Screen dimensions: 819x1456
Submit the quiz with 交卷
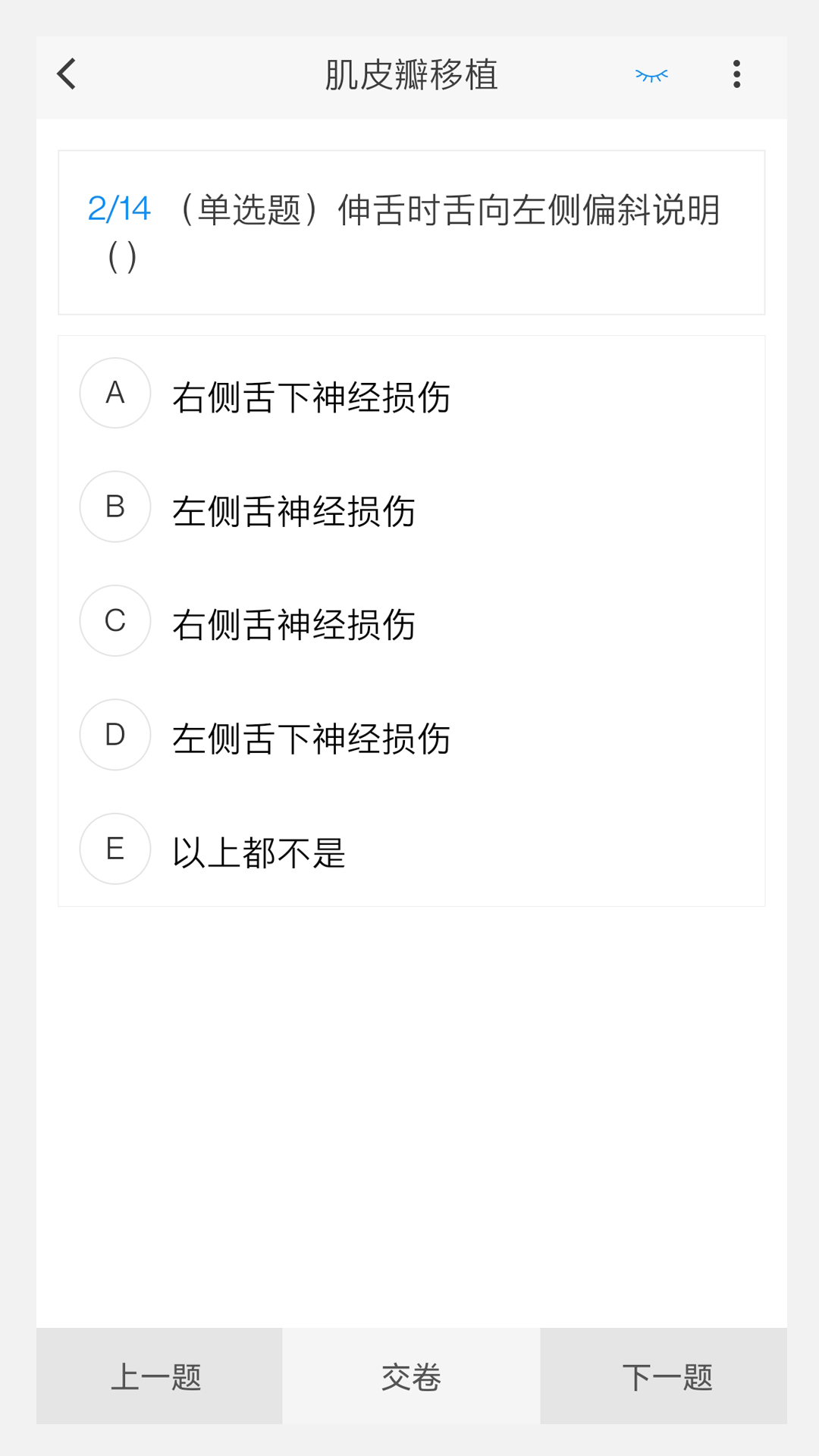pos(409,1374)
